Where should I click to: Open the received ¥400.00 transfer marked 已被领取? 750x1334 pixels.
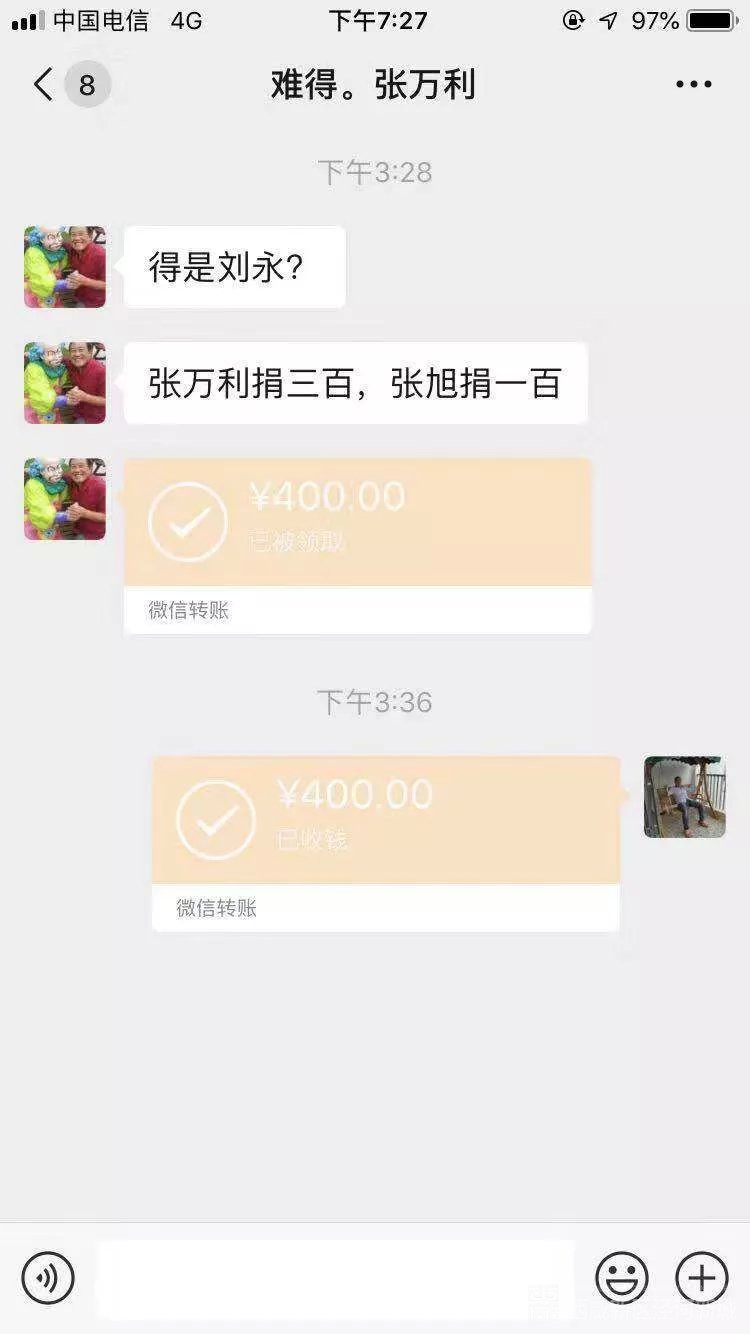(x=357, y=545)
